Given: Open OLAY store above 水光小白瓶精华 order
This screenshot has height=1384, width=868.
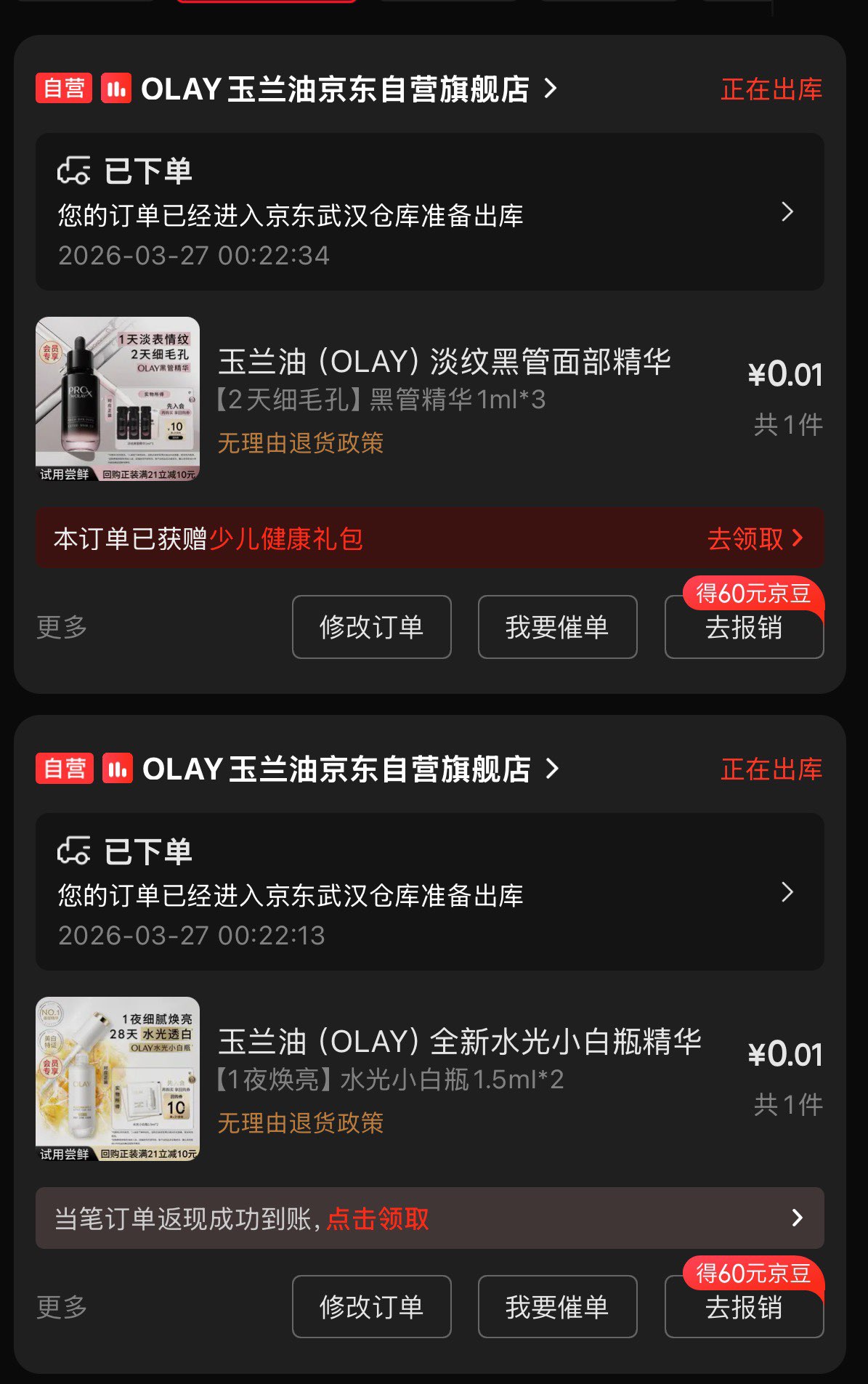Looking at the screenshot, I should 336,769.
